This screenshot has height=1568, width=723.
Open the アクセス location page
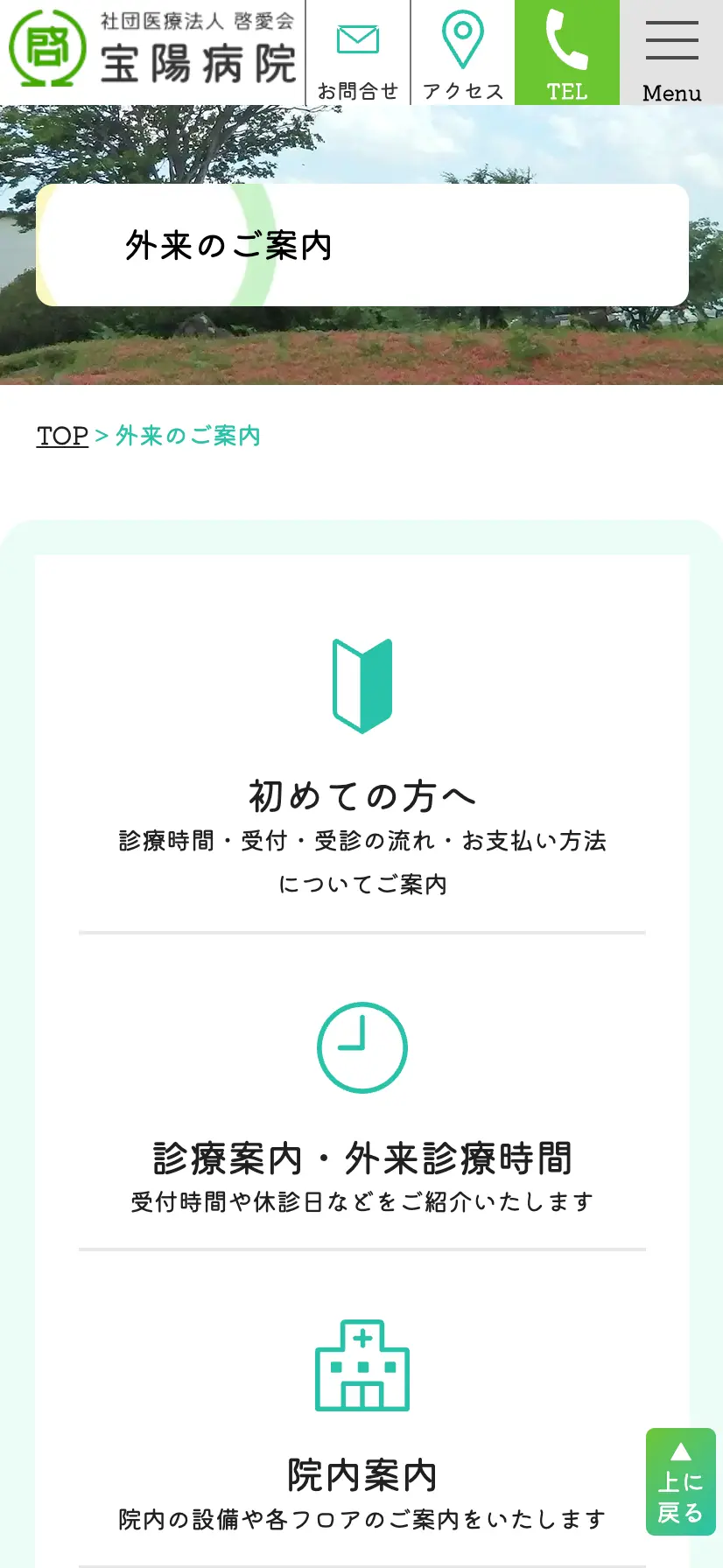point(462,54)
